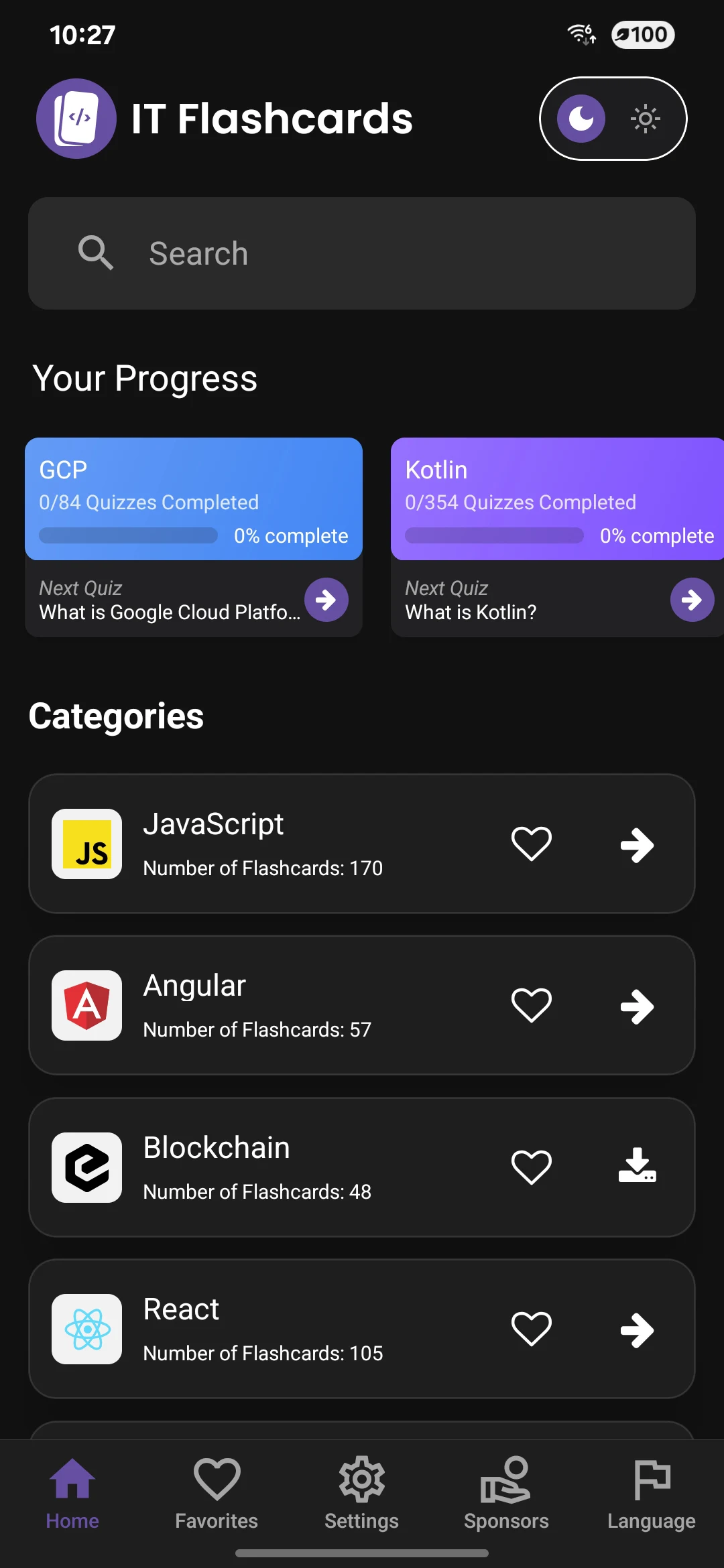Download the Blockchain flashcards
This screenshot has width=724, height=1568.
(x=637, y=1167)
